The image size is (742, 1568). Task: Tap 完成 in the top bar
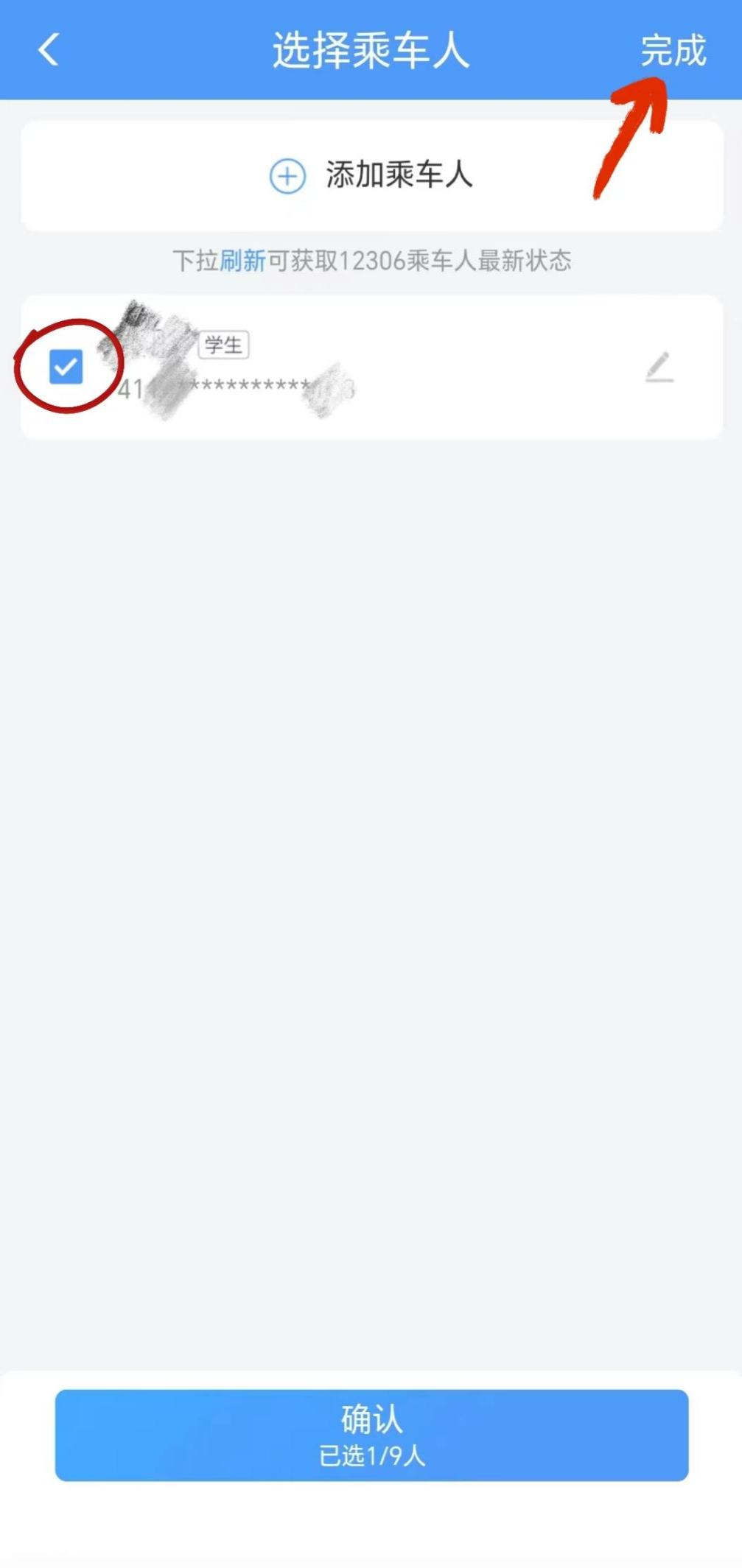click(673, 51)
